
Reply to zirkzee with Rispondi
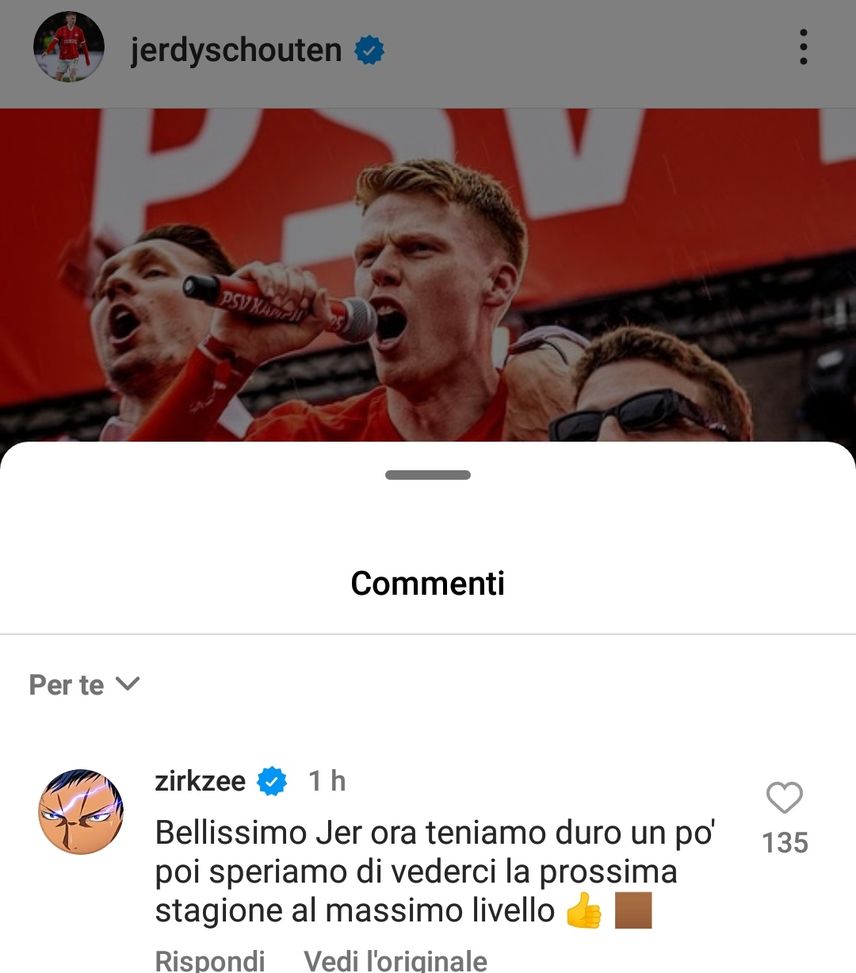[x=210, y=958]
